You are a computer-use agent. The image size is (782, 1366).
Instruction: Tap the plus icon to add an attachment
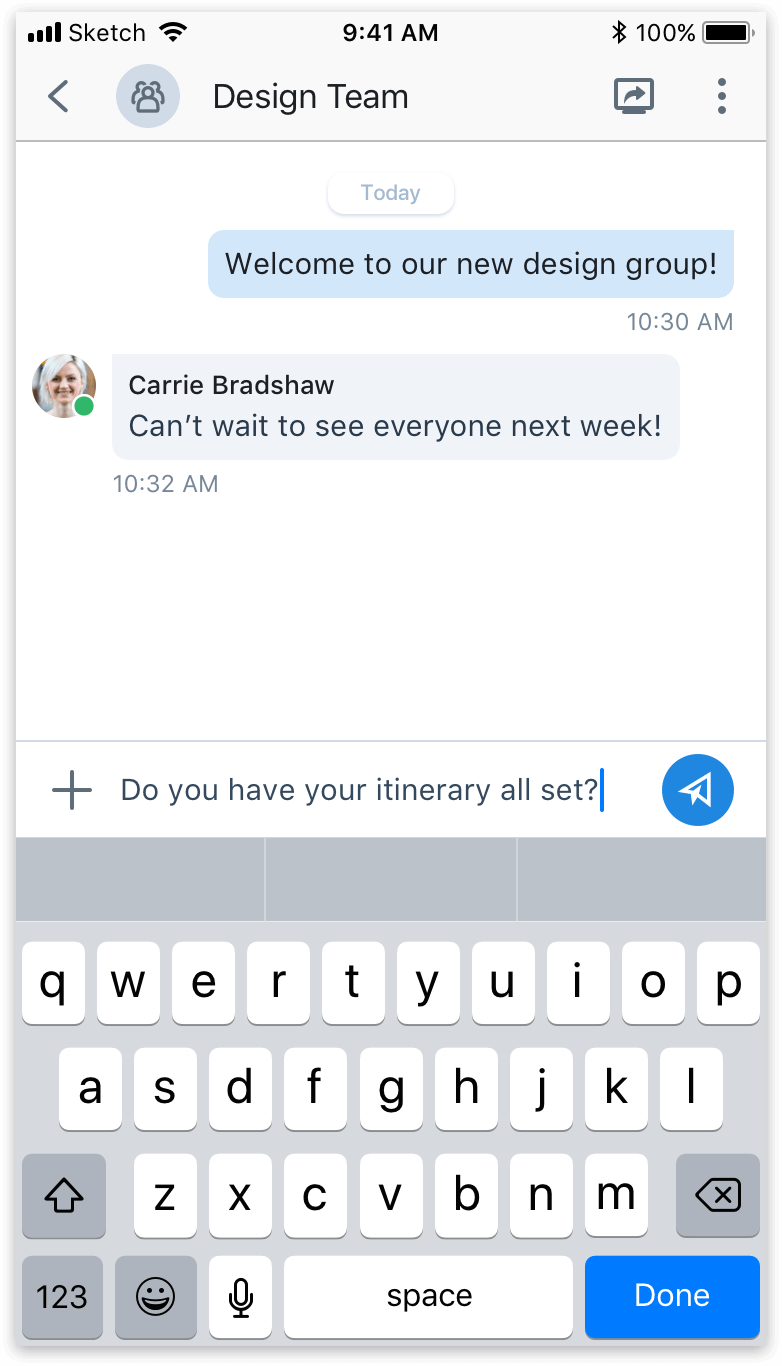(72, 790)
